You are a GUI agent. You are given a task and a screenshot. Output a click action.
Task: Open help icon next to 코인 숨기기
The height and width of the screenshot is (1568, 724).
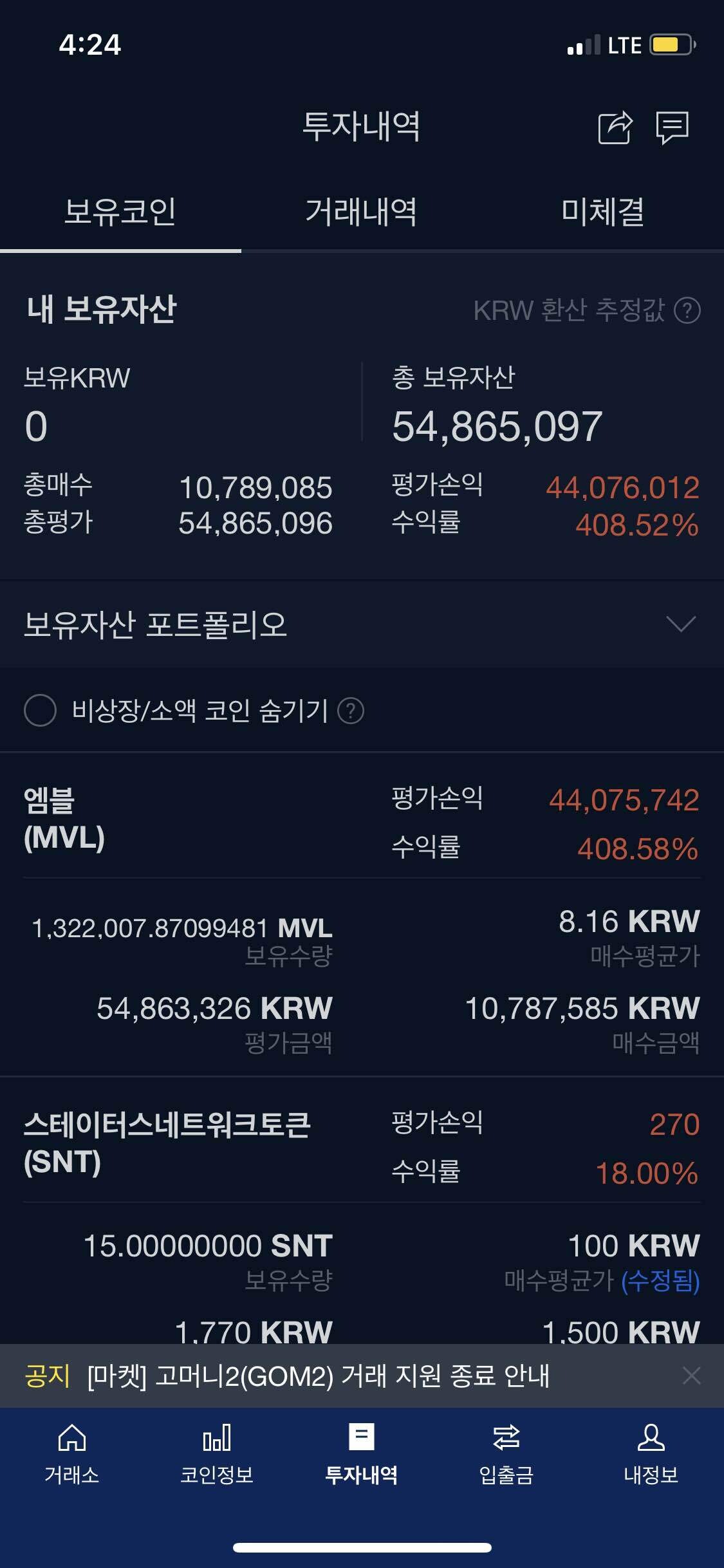[x=351, y=711]
